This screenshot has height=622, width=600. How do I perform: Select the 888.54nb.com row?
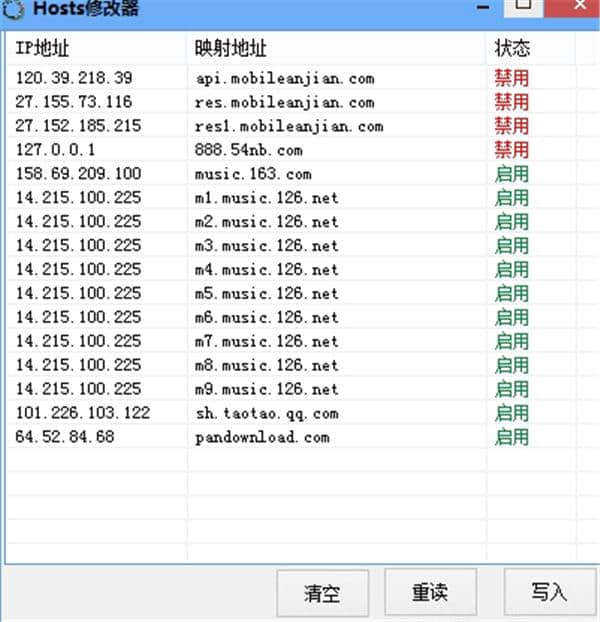coord(248,150)
